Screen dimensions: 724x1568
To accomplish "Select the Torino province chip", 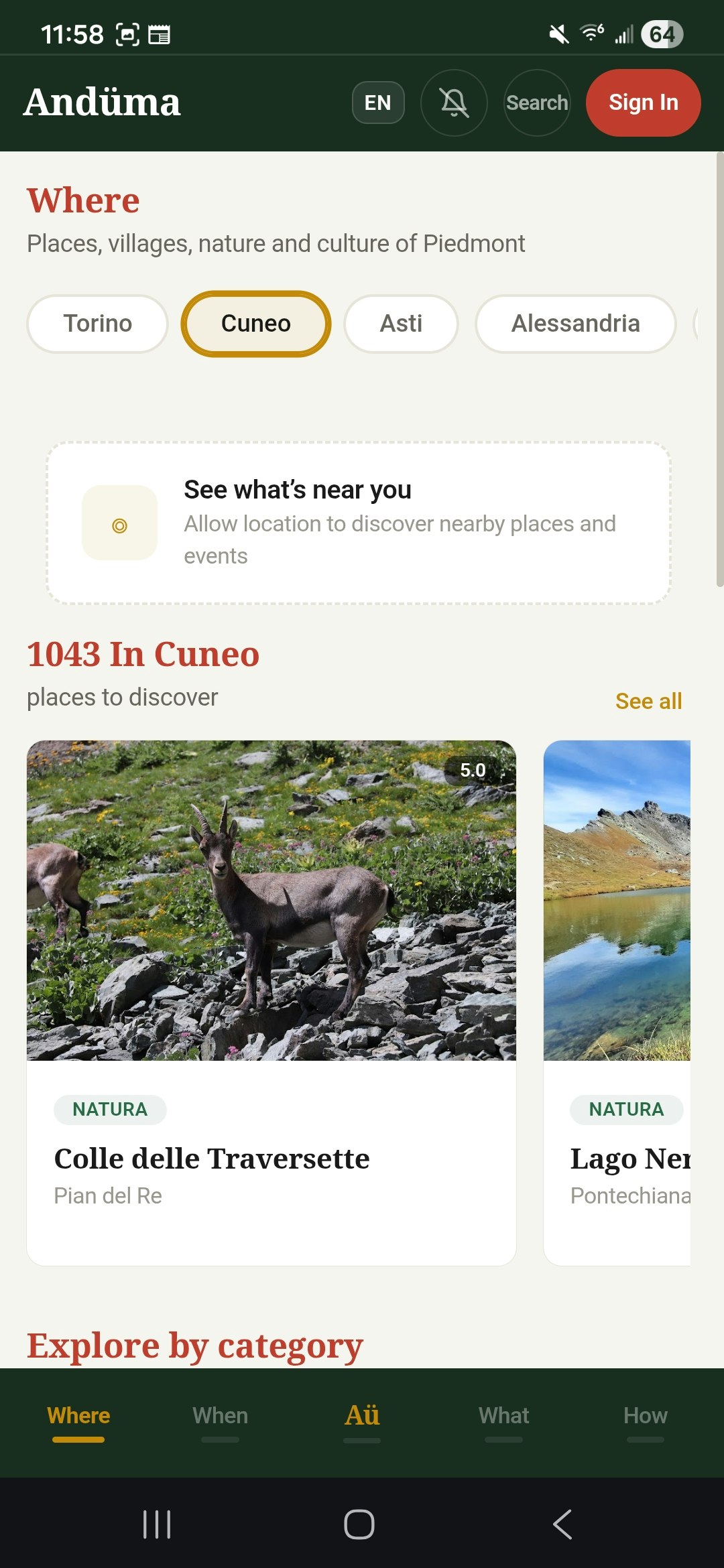I will click(x=98, y=324).
